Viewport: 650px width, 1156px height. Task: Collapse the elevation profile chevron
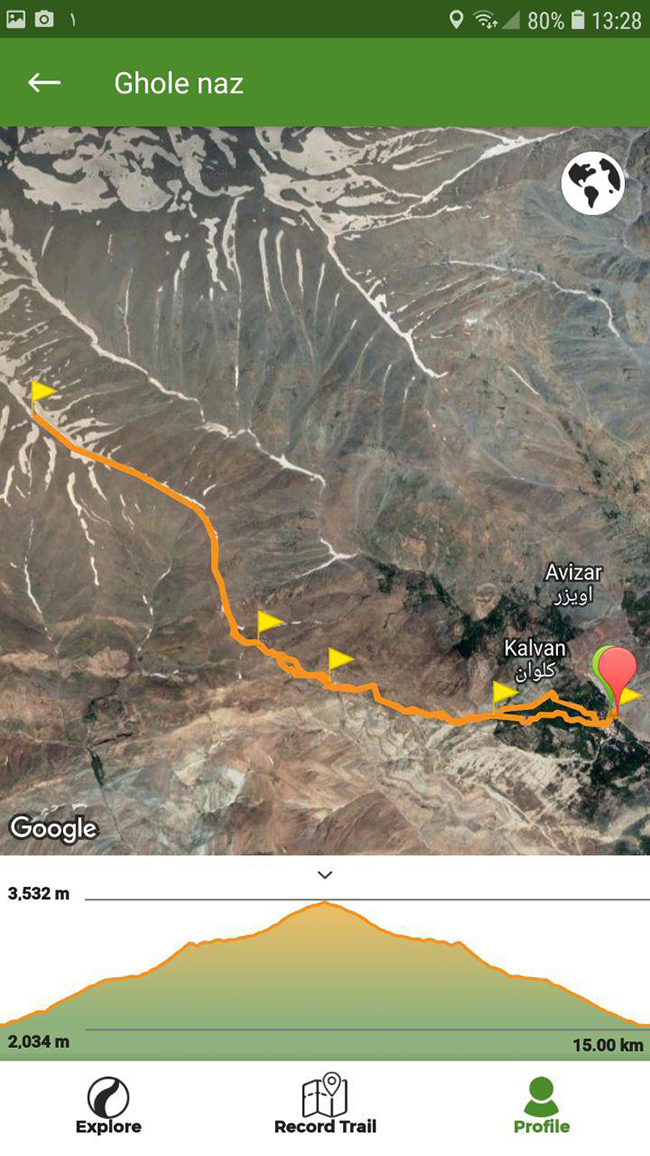(x=324, y=874)
